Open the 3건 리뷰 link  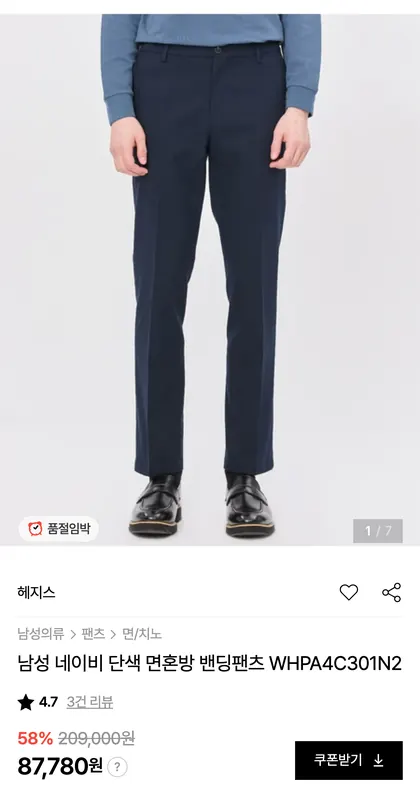click(x=90, y=702)
